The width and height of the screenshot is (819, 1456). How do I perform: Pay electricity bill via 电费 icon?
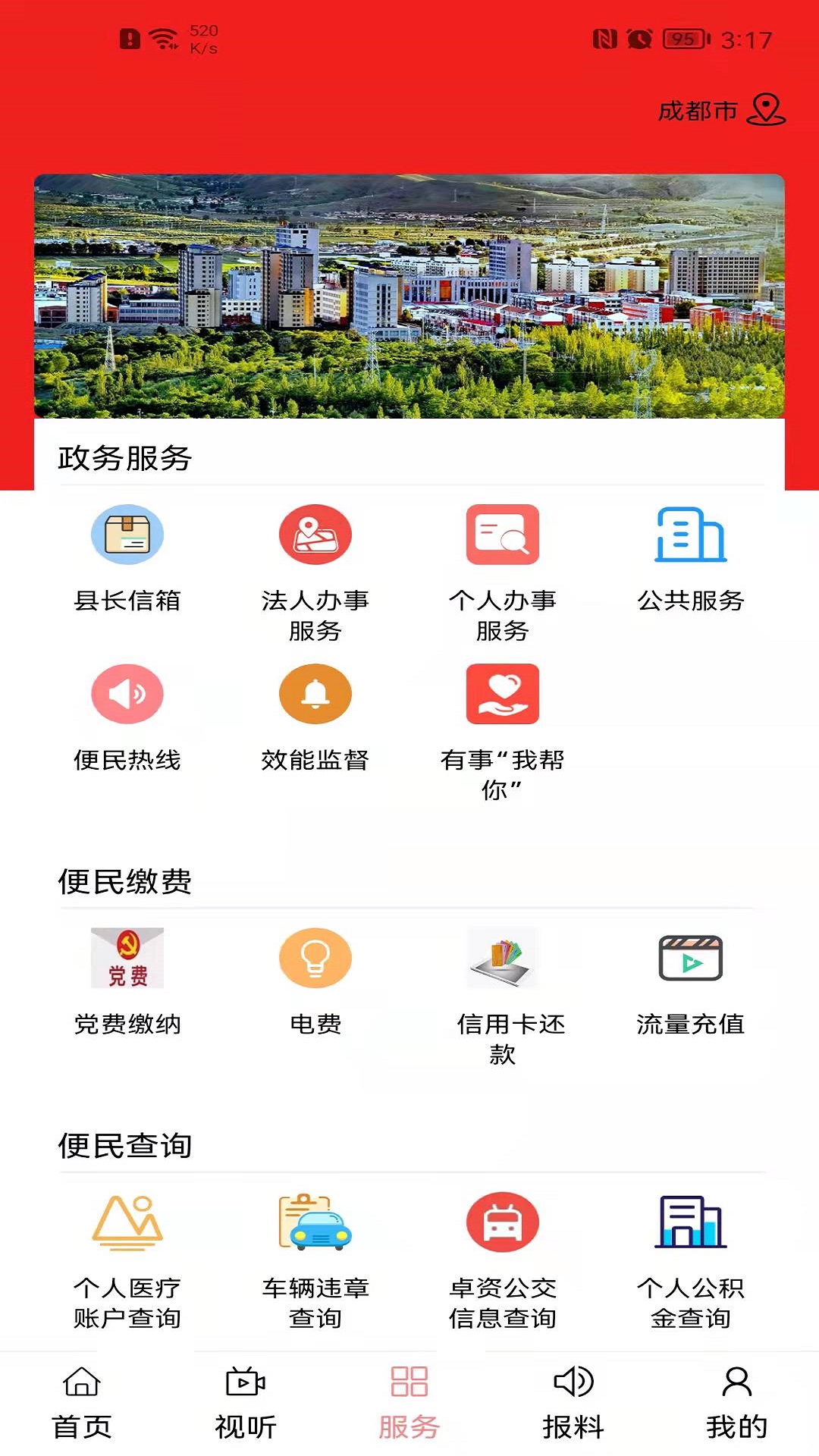315,958
